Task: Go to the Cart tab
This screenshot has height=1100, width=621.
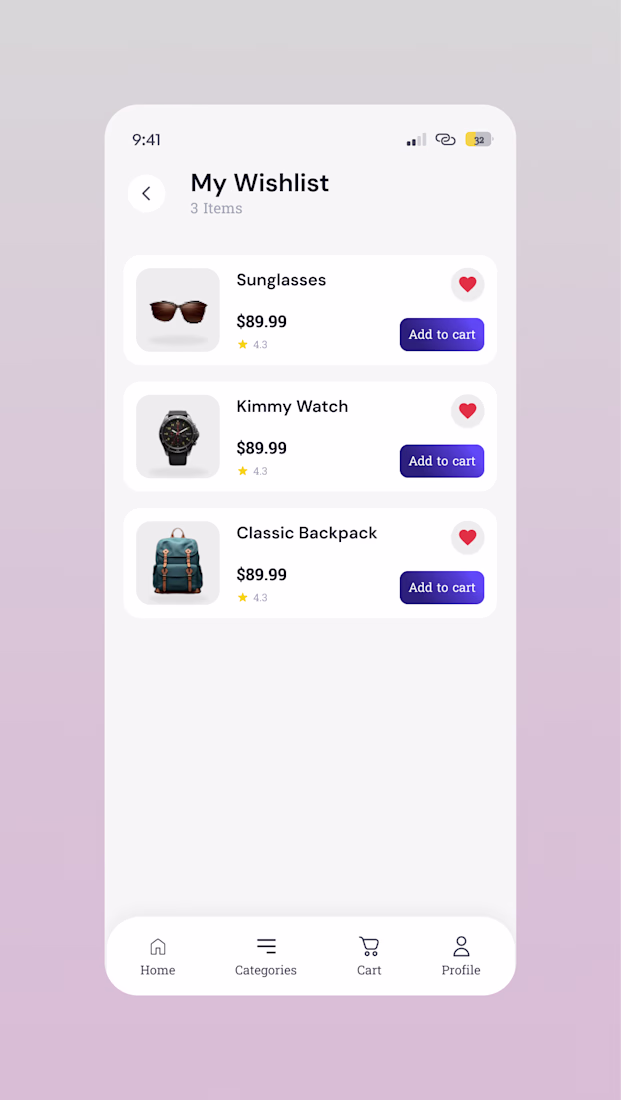Action: click(x=369, y=957)
